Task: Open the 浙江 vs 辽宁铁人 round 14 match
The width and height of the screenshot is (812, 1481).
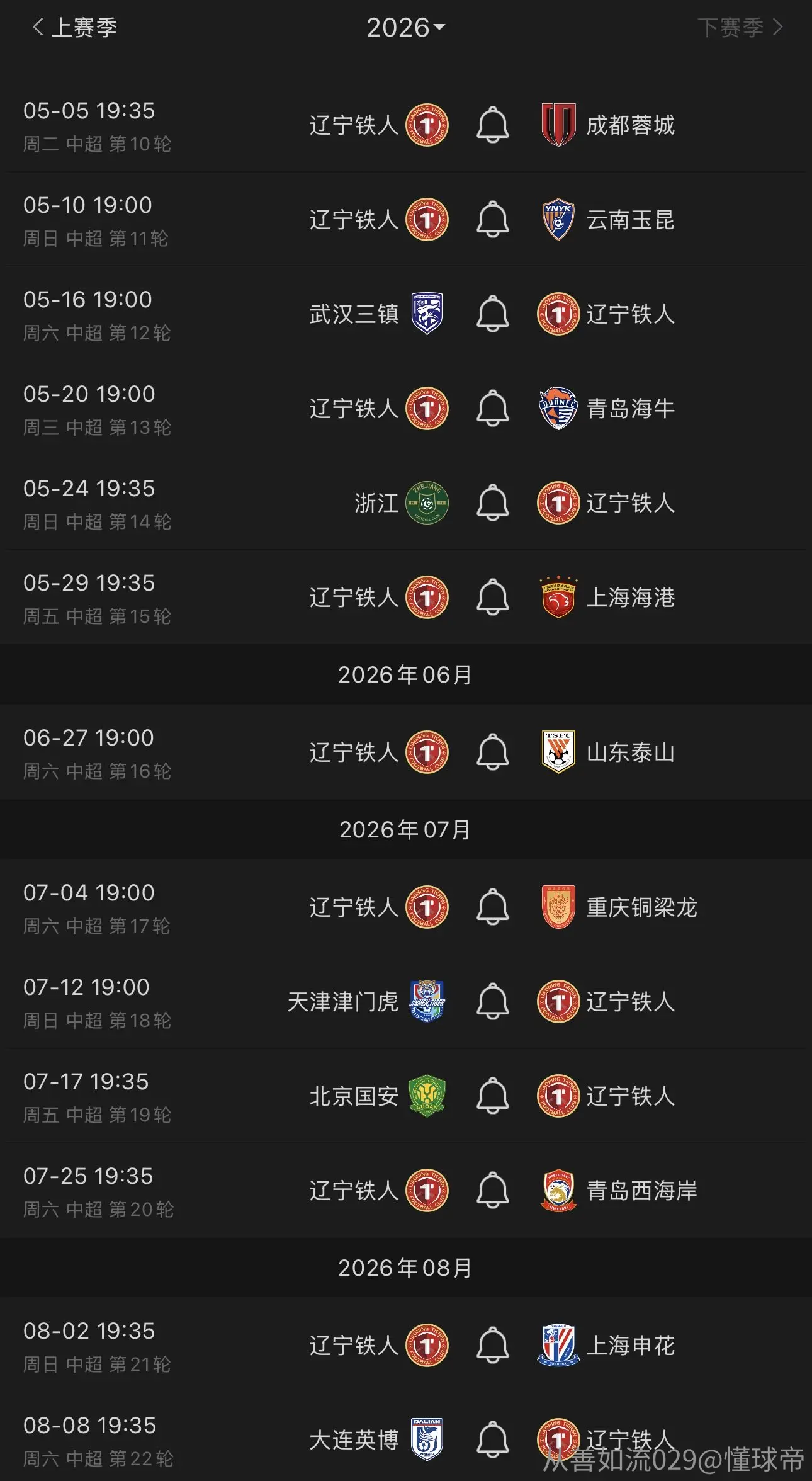Action: pyautogui.click(x=406, y=502)
